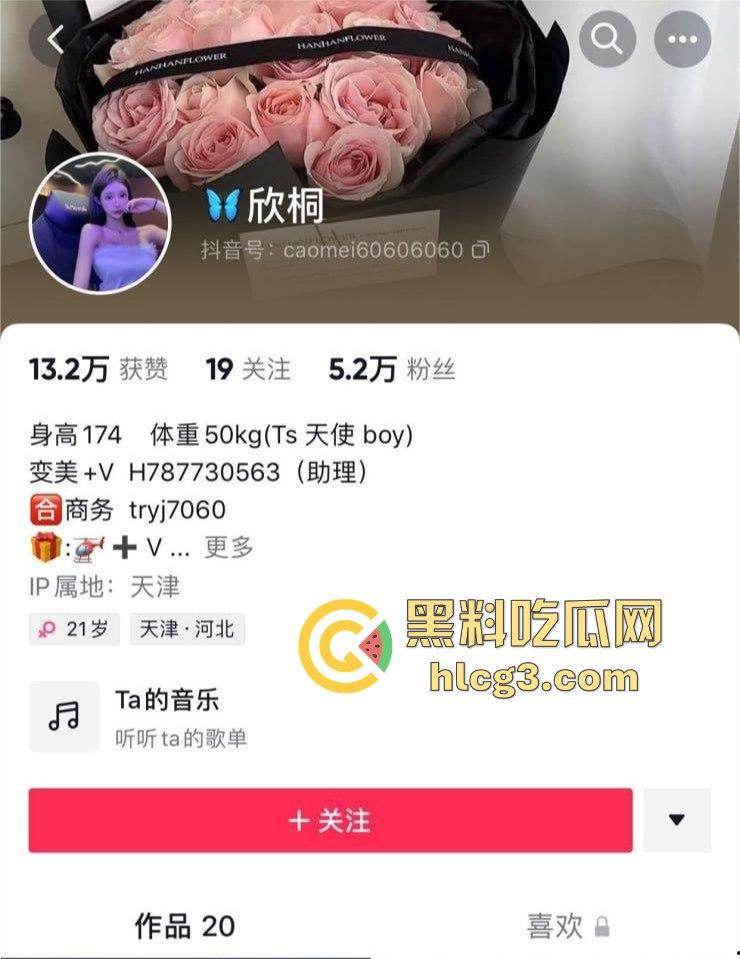Select the 21岁 age badge

coord(74,630)
